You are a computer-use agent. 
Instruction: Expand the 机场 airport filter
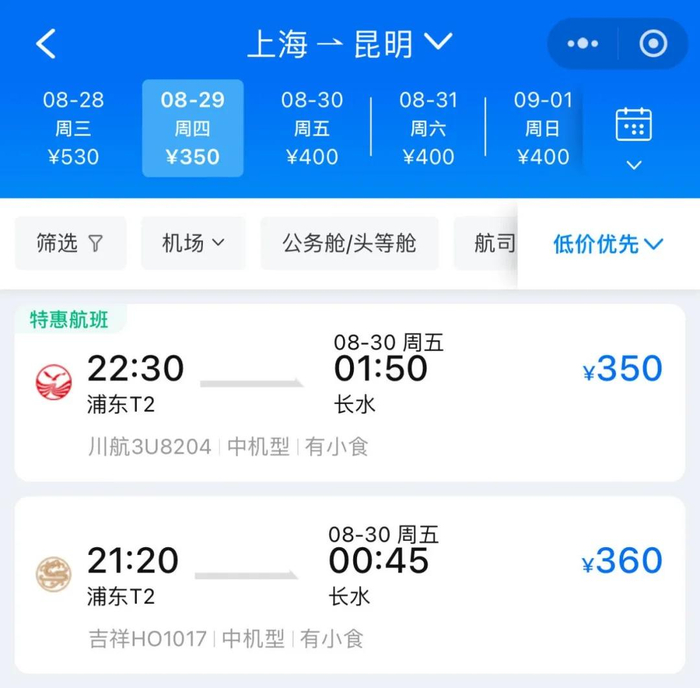(193, 243)
